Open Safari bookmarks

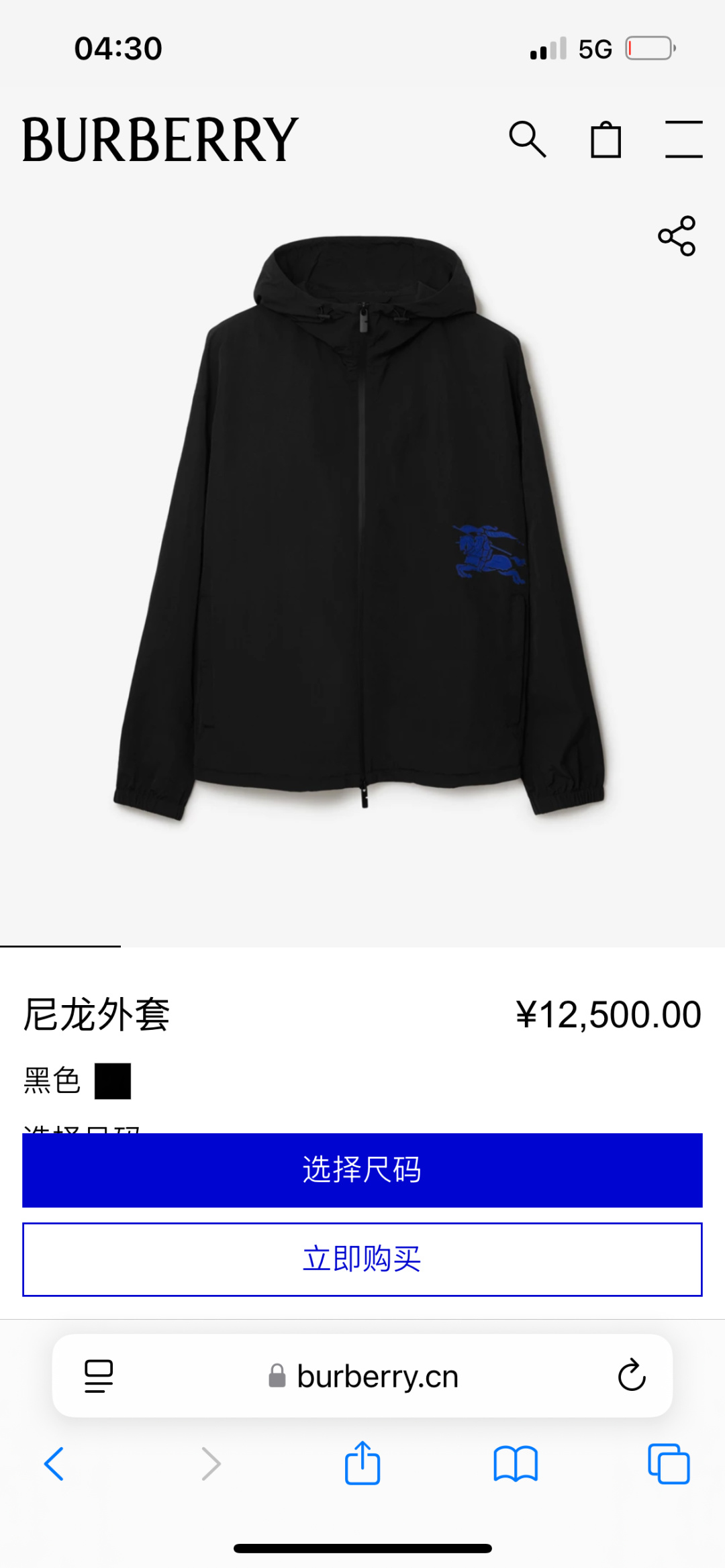click(x=515, y=1463)
